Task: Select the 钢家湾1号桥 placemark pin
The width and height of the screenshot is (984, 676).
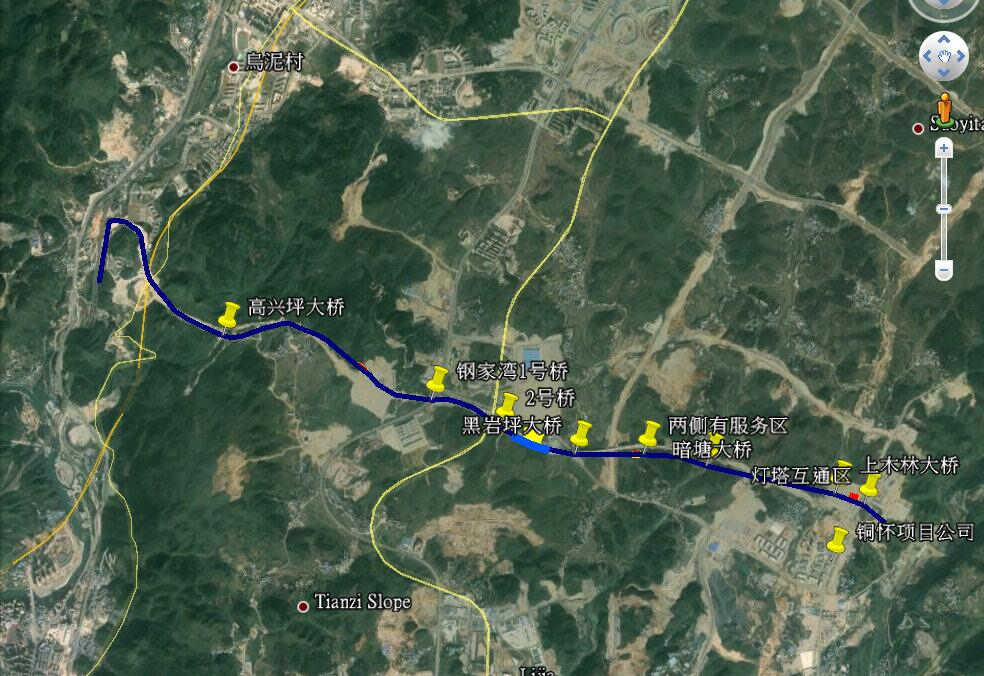Action: pyautogui.click(x=437, y=380)
